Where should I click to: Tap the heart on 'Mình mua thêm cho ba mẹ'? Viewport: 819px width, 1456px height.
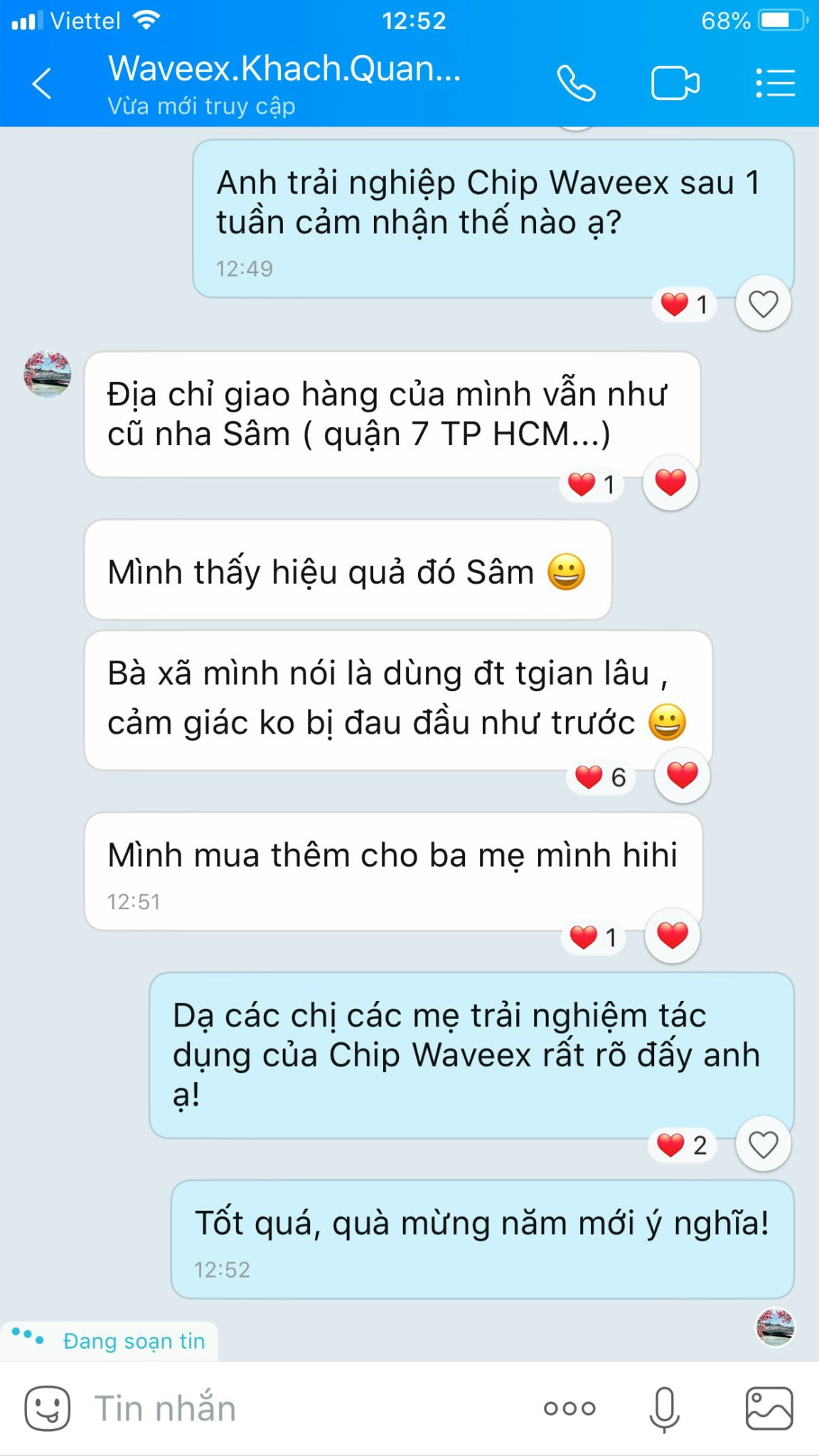click(x=672, y=936)
